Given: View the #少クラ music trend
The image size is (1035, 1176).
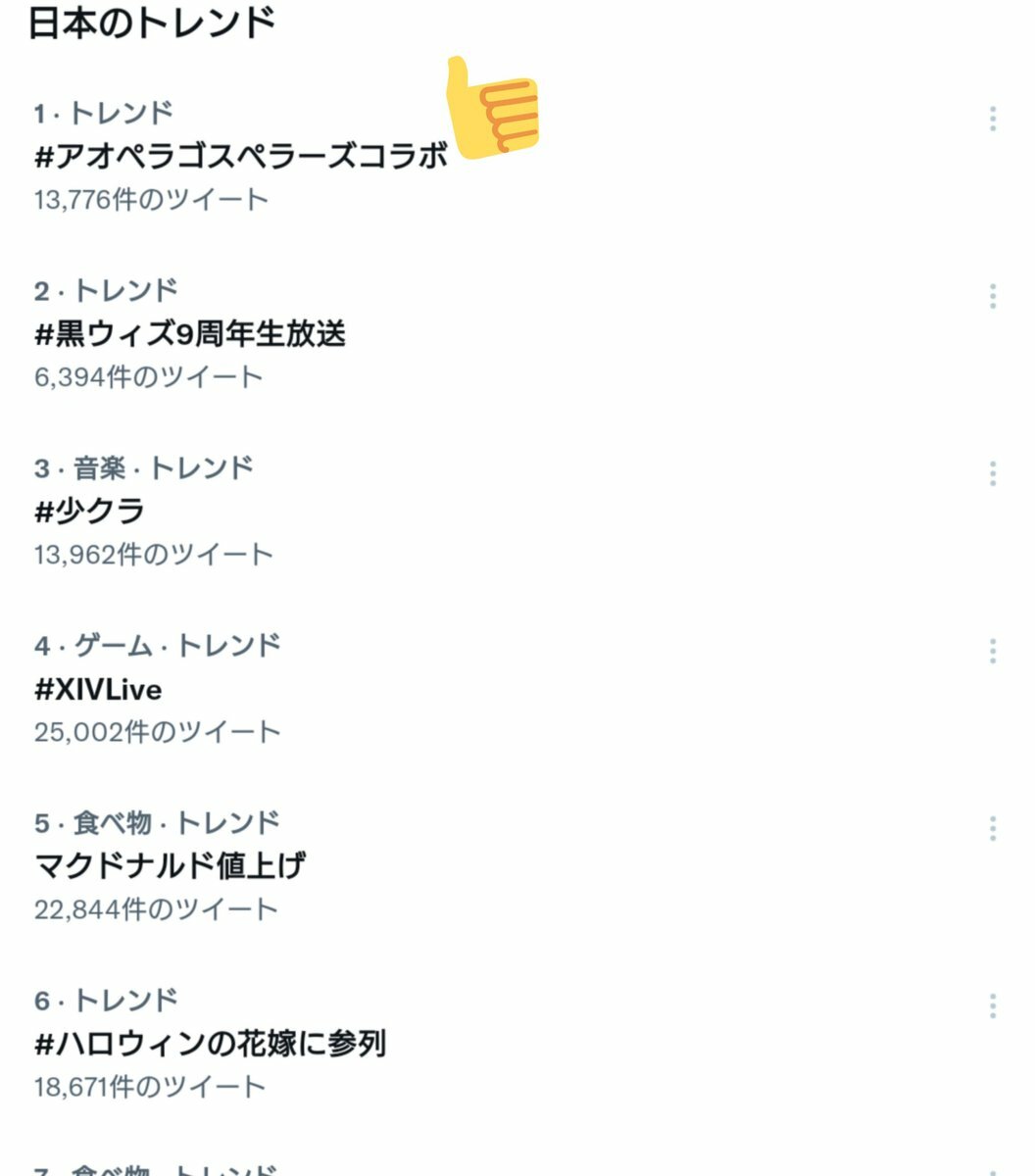Looking at the screenshot, I should 90,512.
